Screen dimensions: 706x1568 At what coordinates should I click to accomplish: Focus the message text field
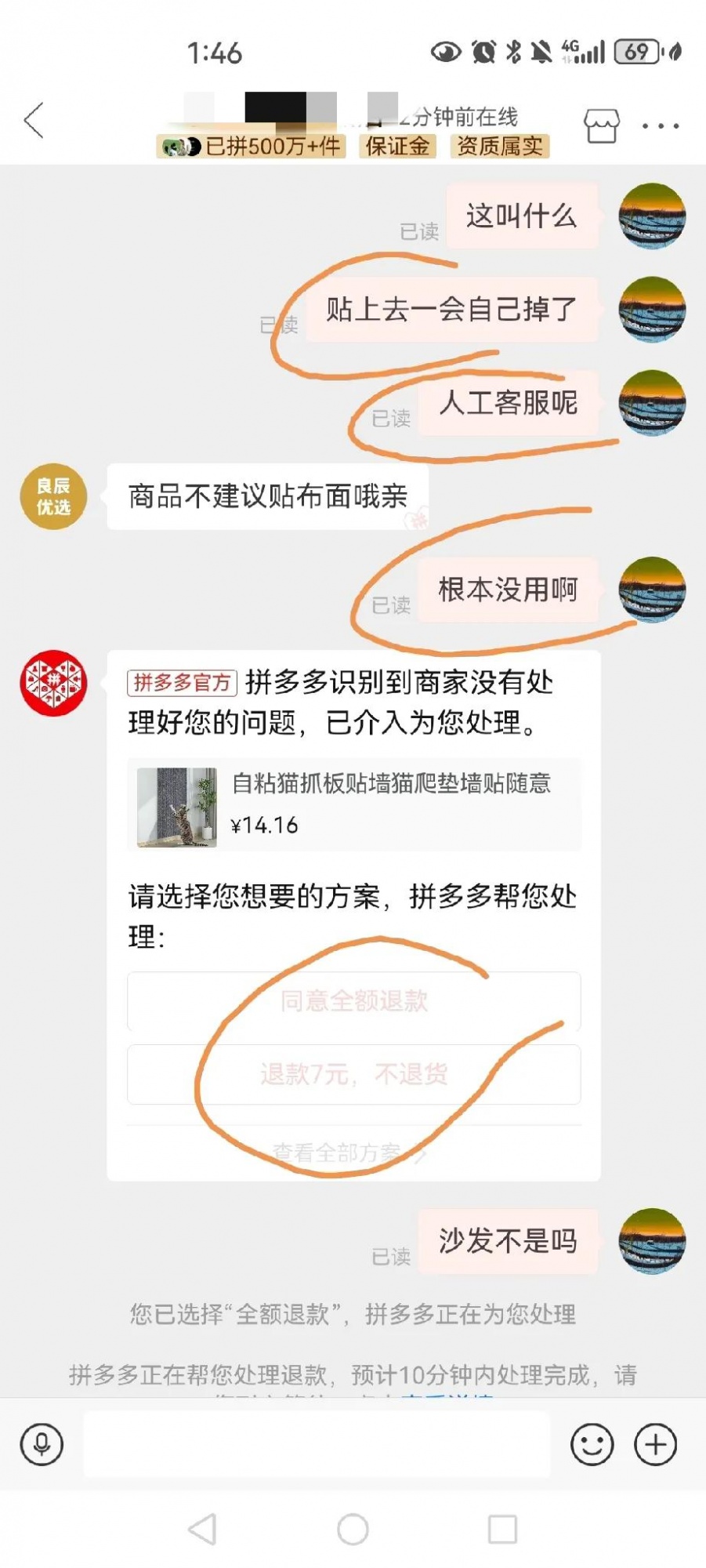[x=317, y=1444]
